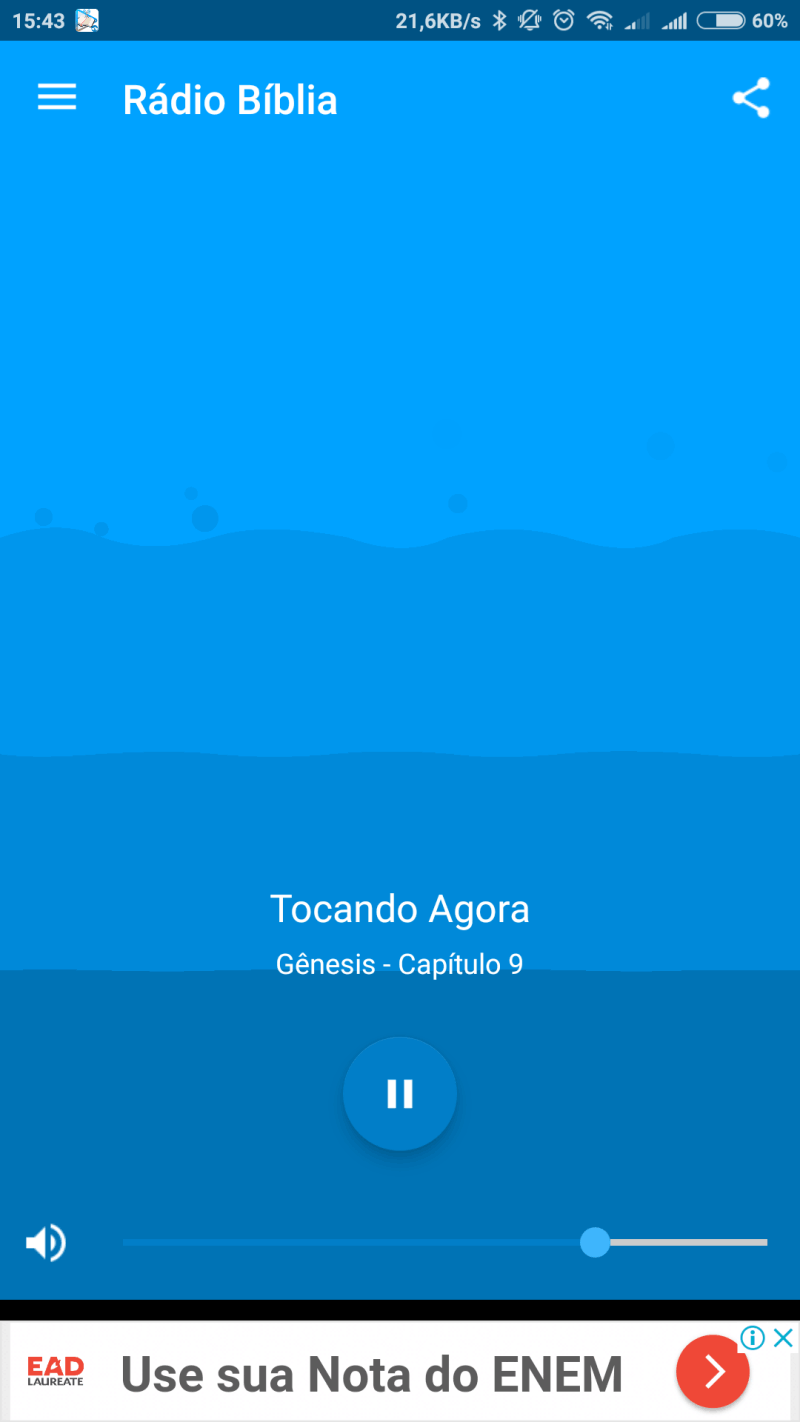This screenshot has width=800, height=1422.
Task: Toggle playback with the center pause button
Action: click(x=400, y=1094)
